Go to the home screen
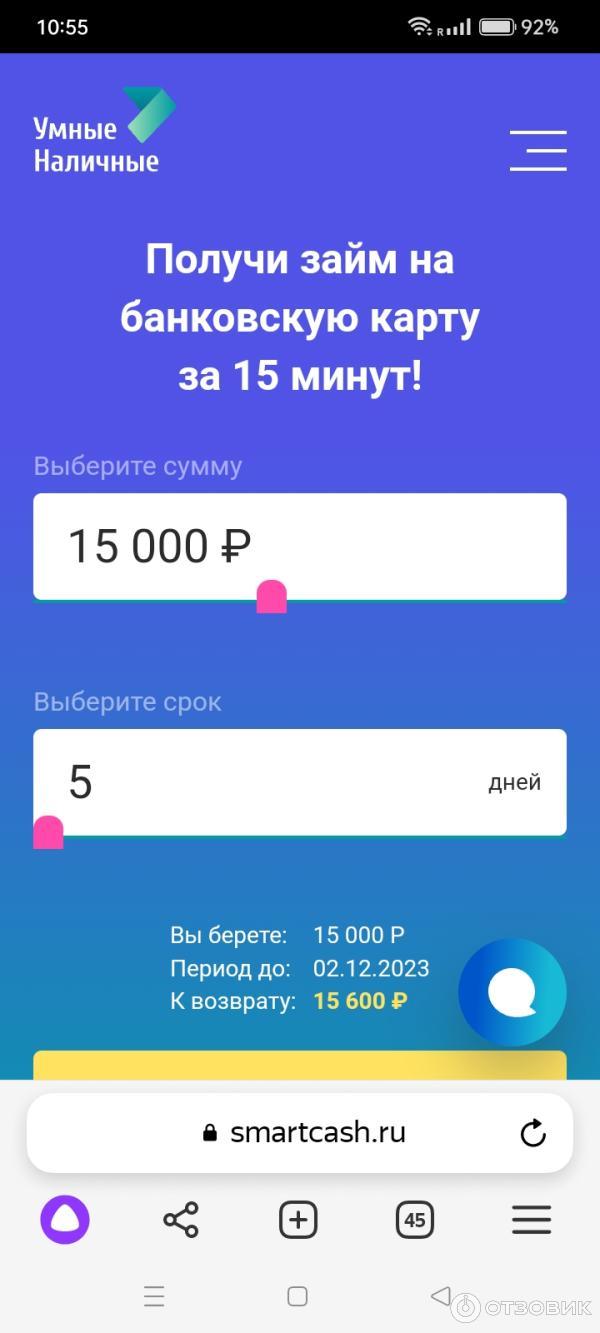600x1333 pixels. [297, 1296]
